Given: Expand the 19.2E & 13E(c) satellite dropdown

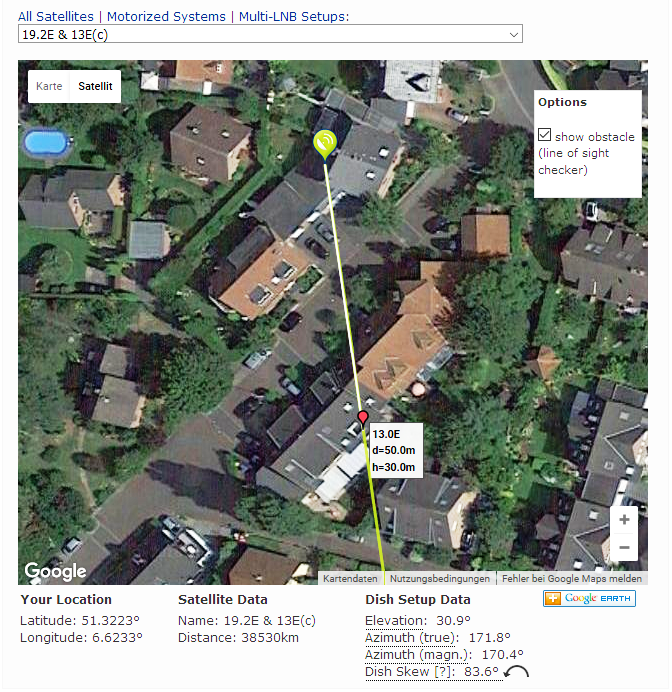Looking at the screenshot, I should [x=270, y=35].
